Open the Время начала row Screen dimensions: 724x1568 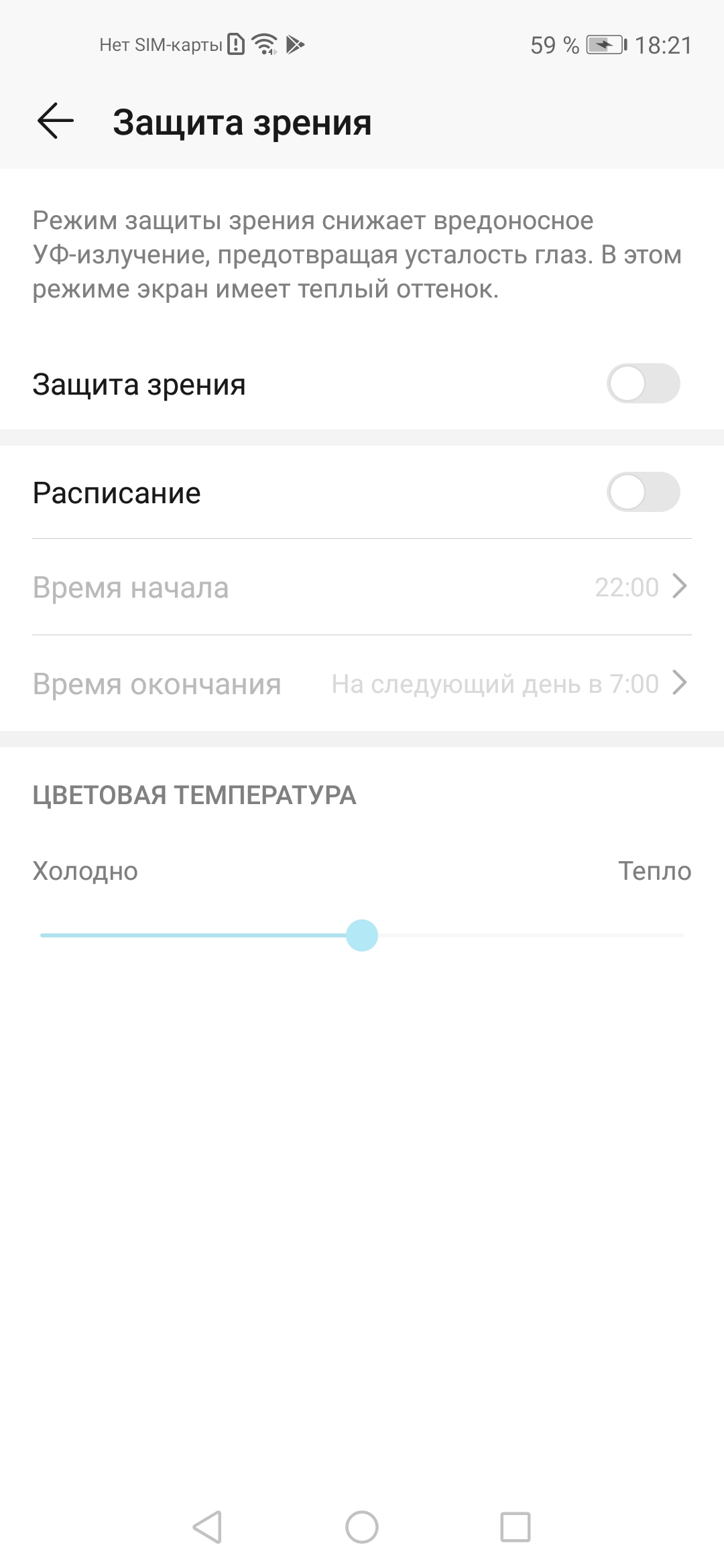click(362, 587)
